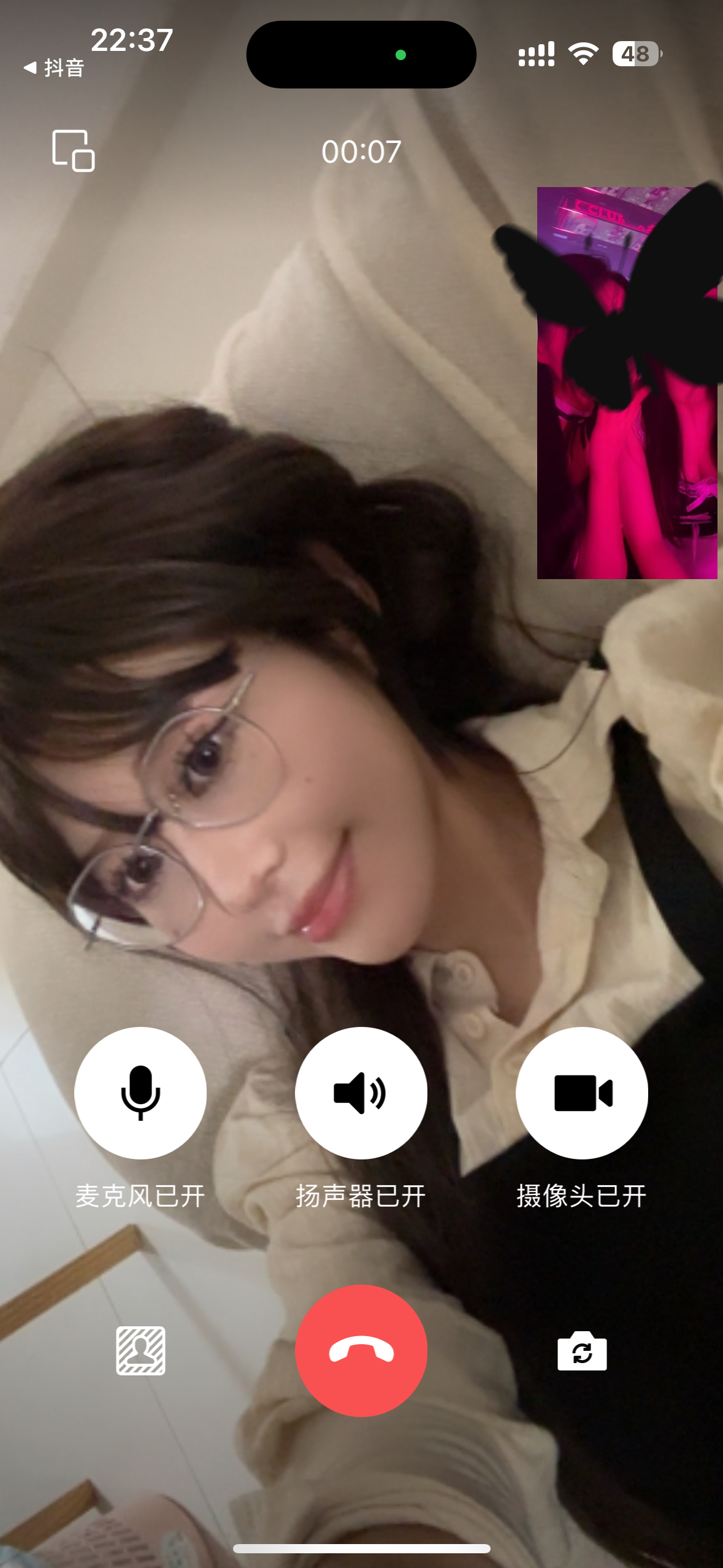Screen dimensions: 723x1568
Task: Hang up the video call
Action: 361,1350
